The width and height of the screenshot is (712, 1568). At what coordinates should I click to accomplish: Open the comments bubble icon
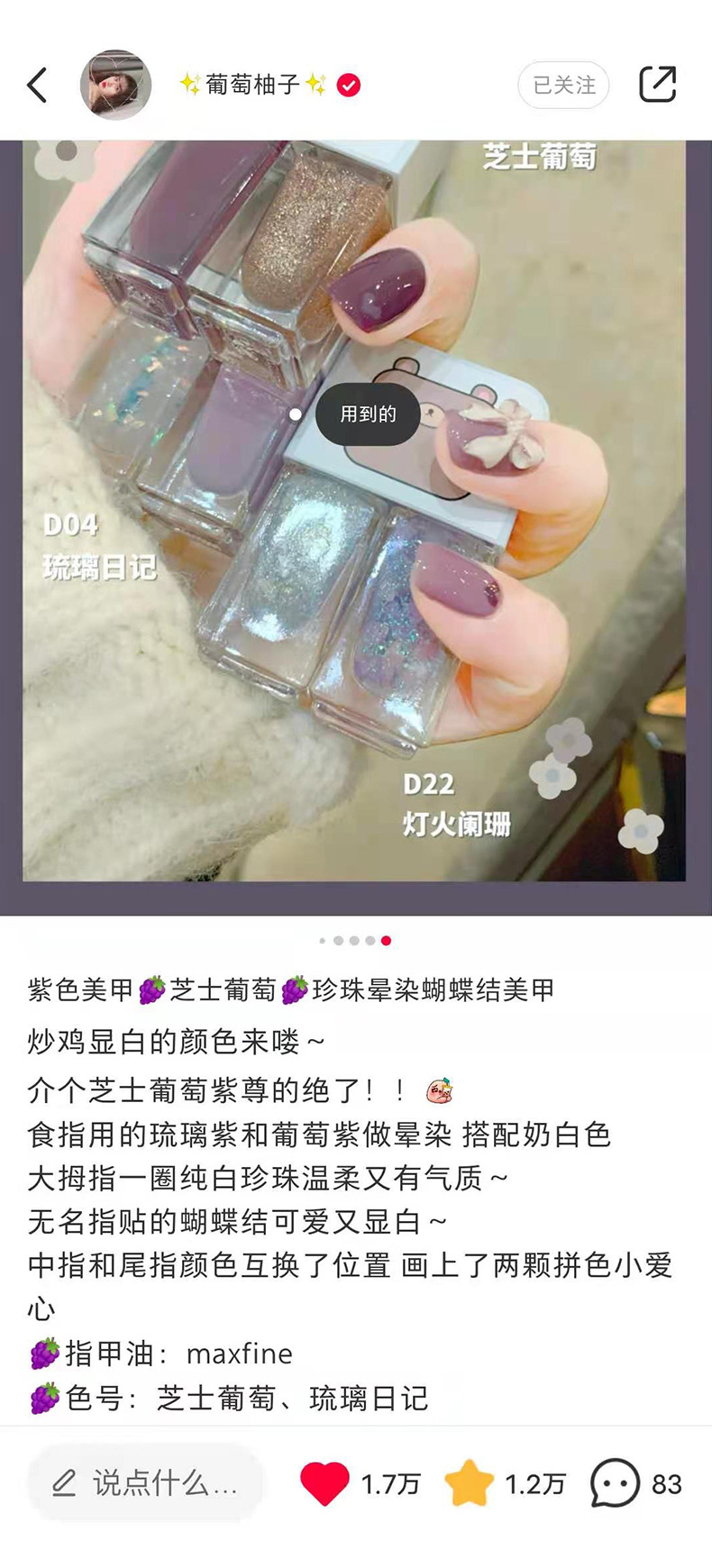pyautogui.click(x=615, y=1483)
